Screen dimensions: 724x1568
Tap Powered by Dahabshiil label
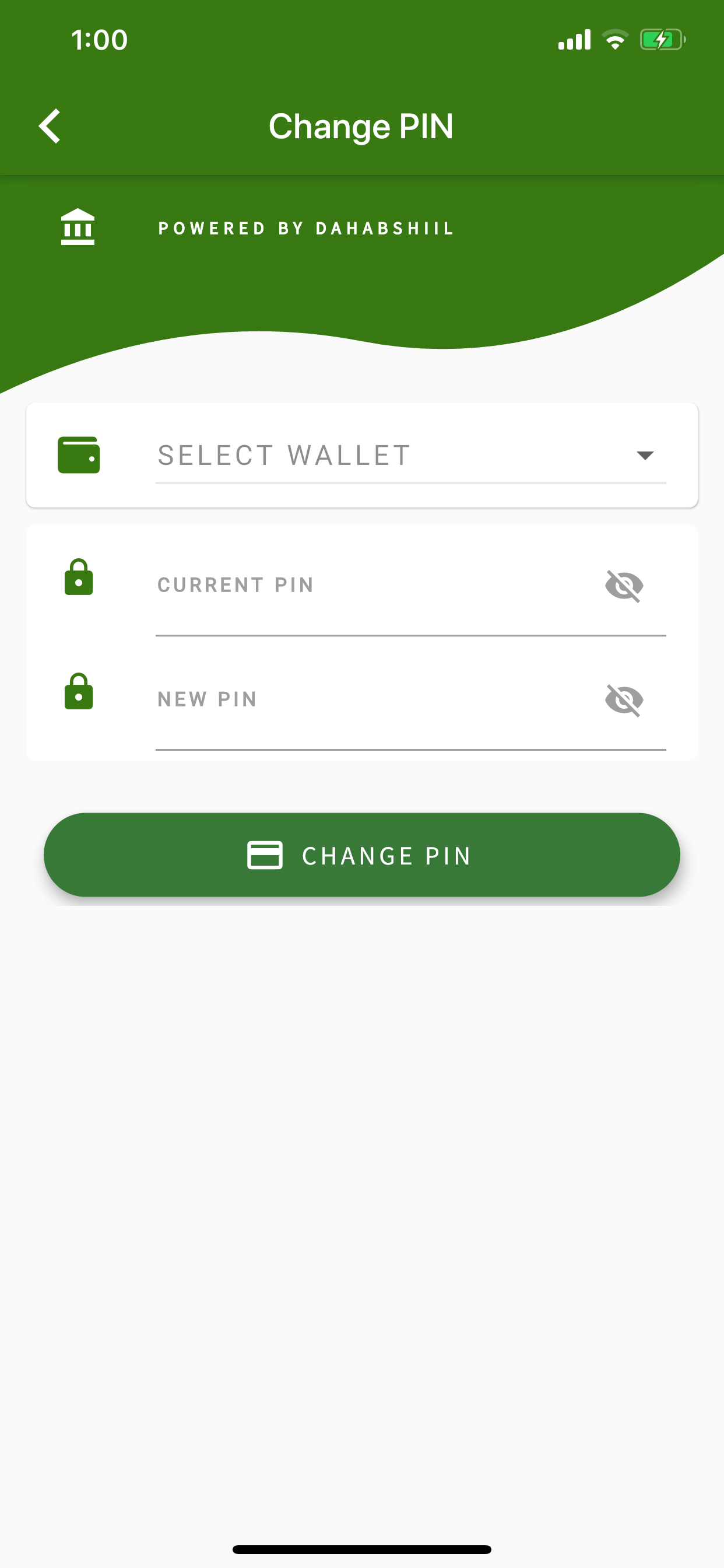click(x=305, y=228)
